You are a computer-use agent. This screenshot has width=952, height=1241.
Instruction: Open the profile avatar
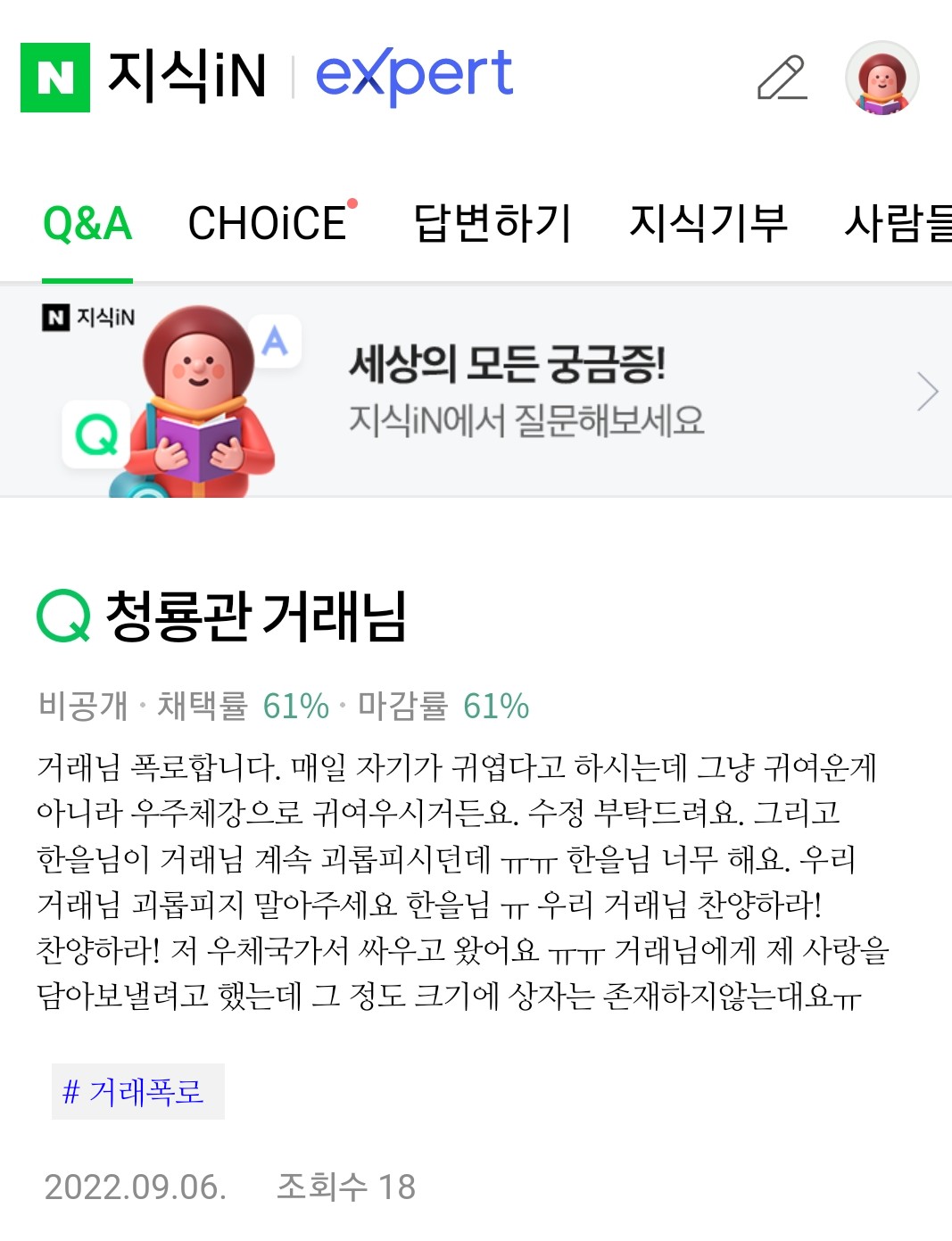click(882, 79)
